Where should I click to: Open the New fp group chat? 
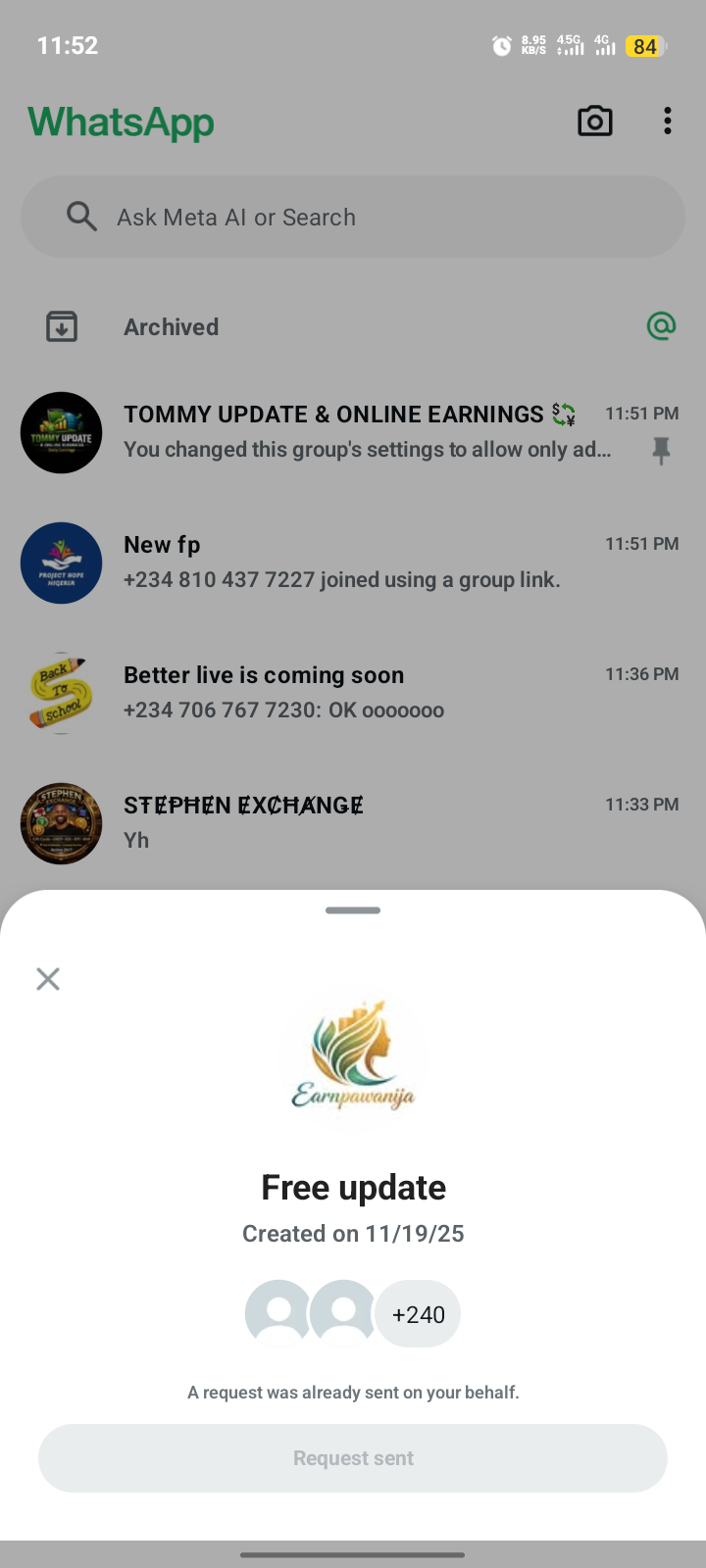[353, 563]
